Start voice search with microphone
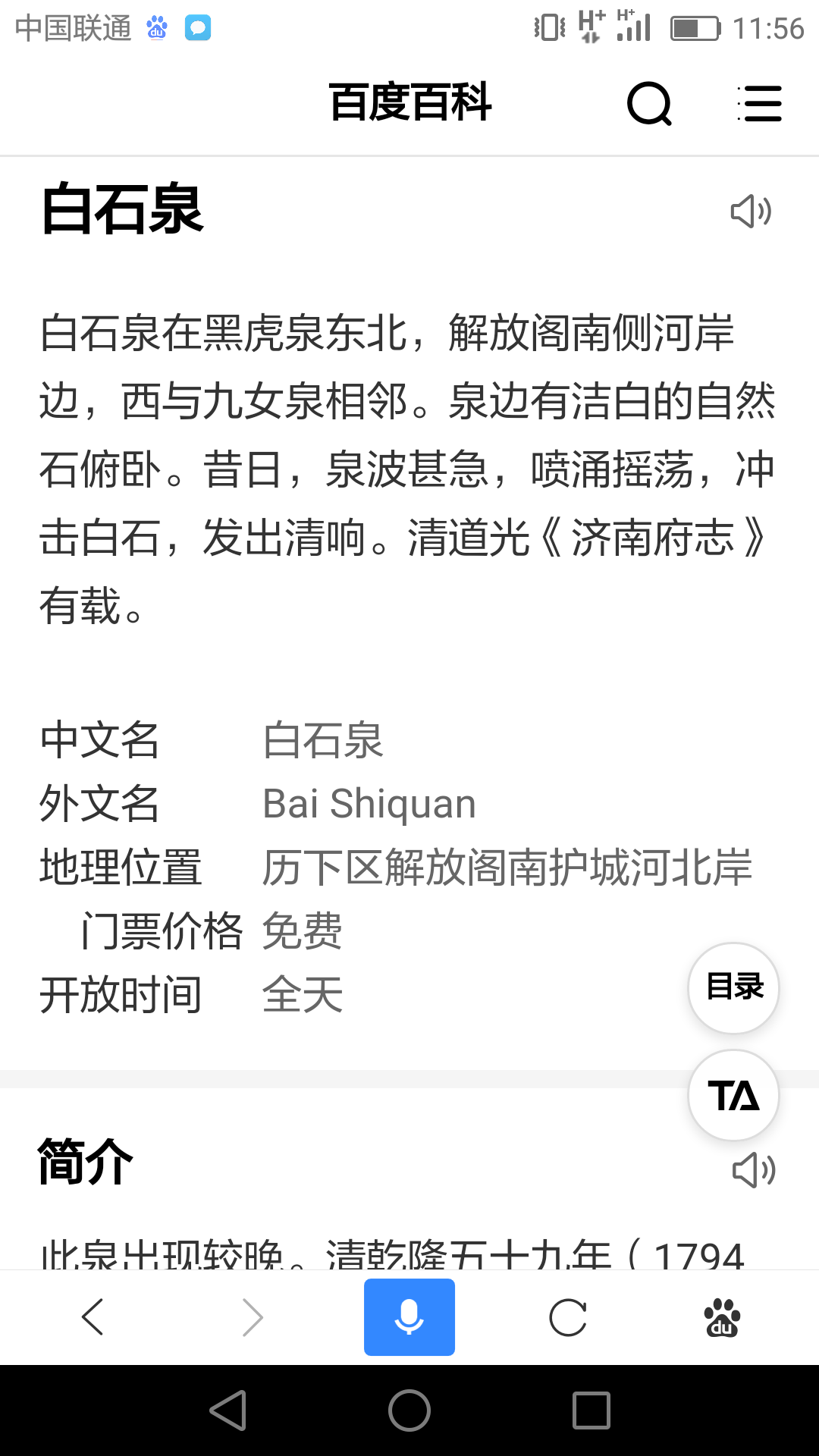The height and width of the screenshot is (1456, 819). point(409,1316)
